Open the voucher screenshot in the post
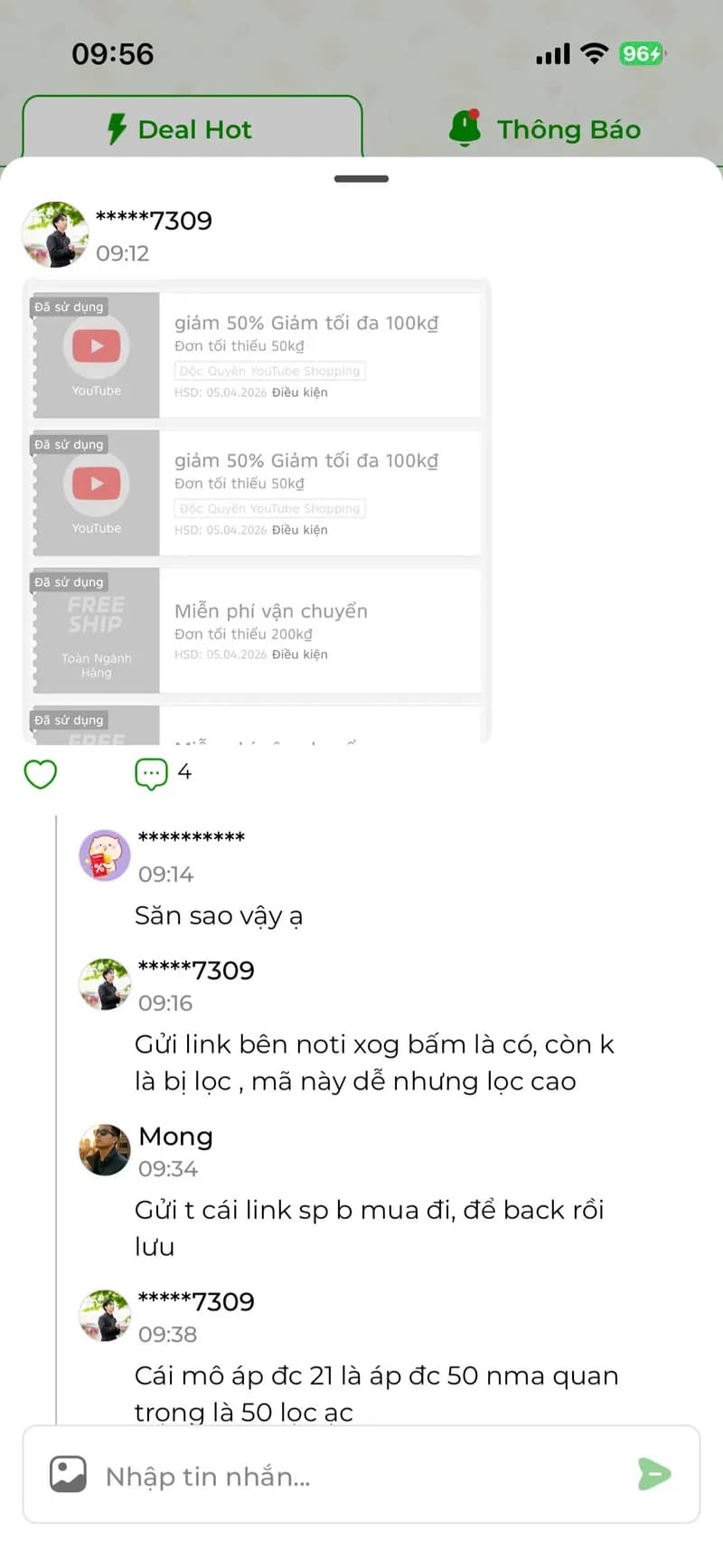Screen dimensions: 723x1568 (257, 511)
